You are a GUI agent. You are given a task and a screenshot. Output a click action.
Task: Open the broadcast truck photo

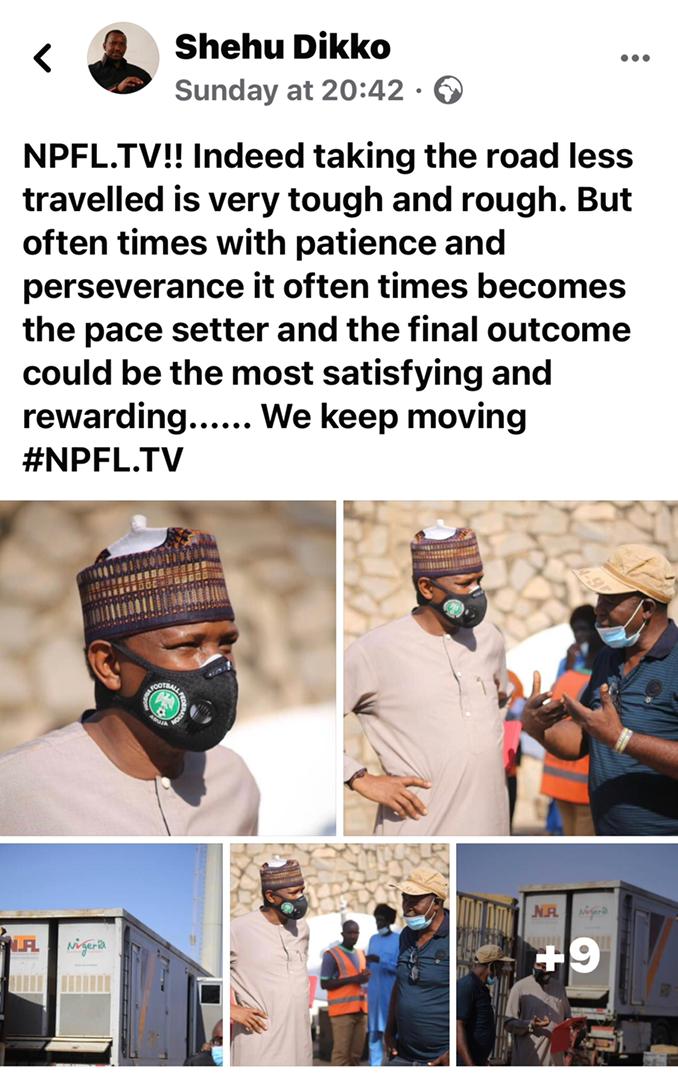[111, 955]
